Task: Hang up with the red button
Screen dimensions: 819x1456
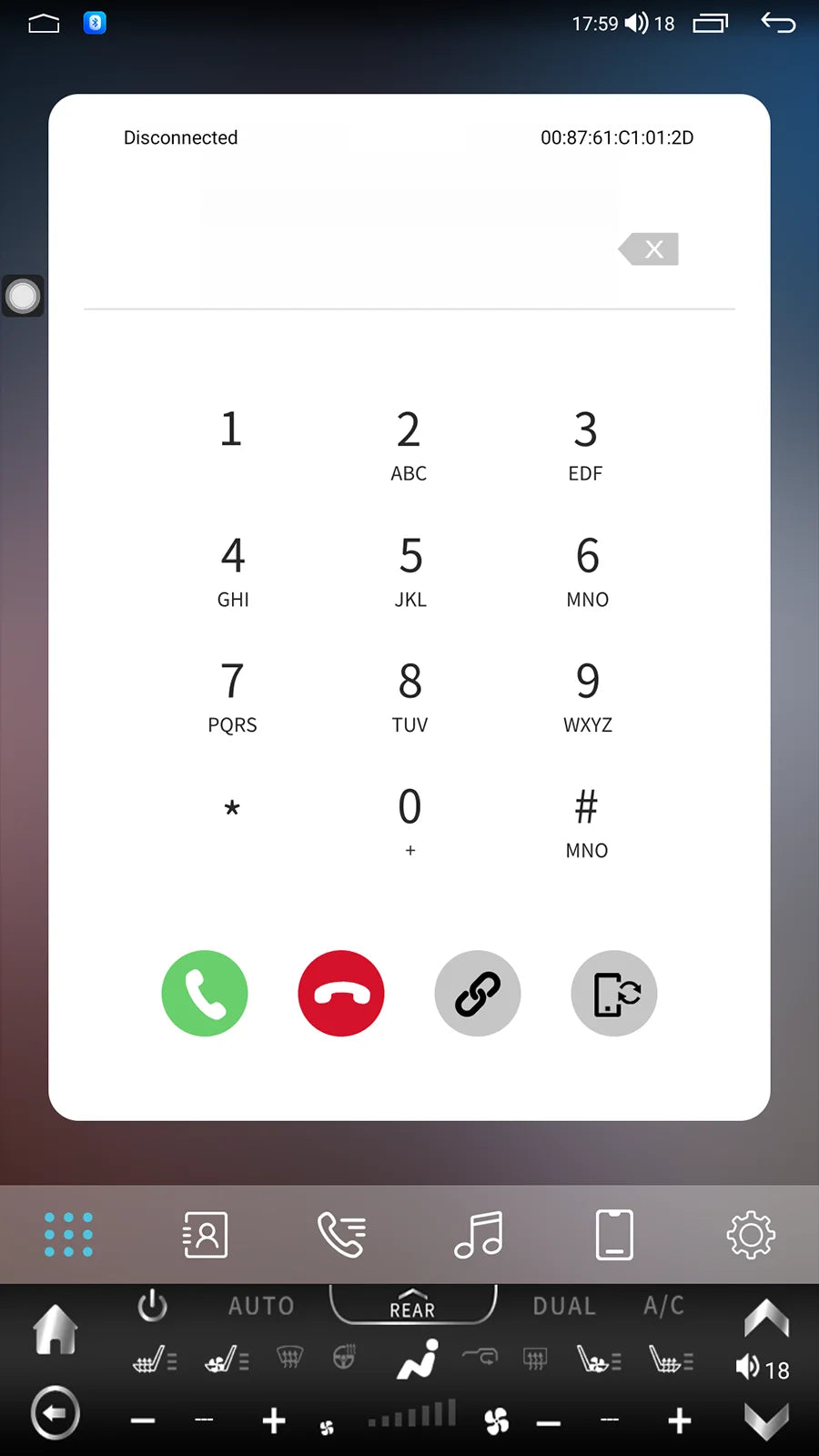Action: click(341, 994)
